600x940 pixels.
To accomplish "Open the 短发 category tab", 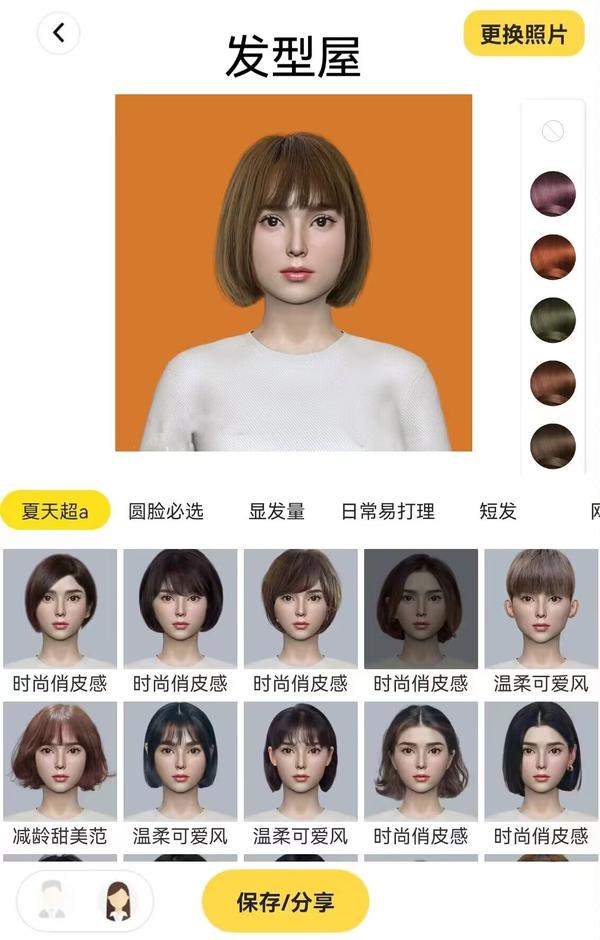I will click(498, 511).
